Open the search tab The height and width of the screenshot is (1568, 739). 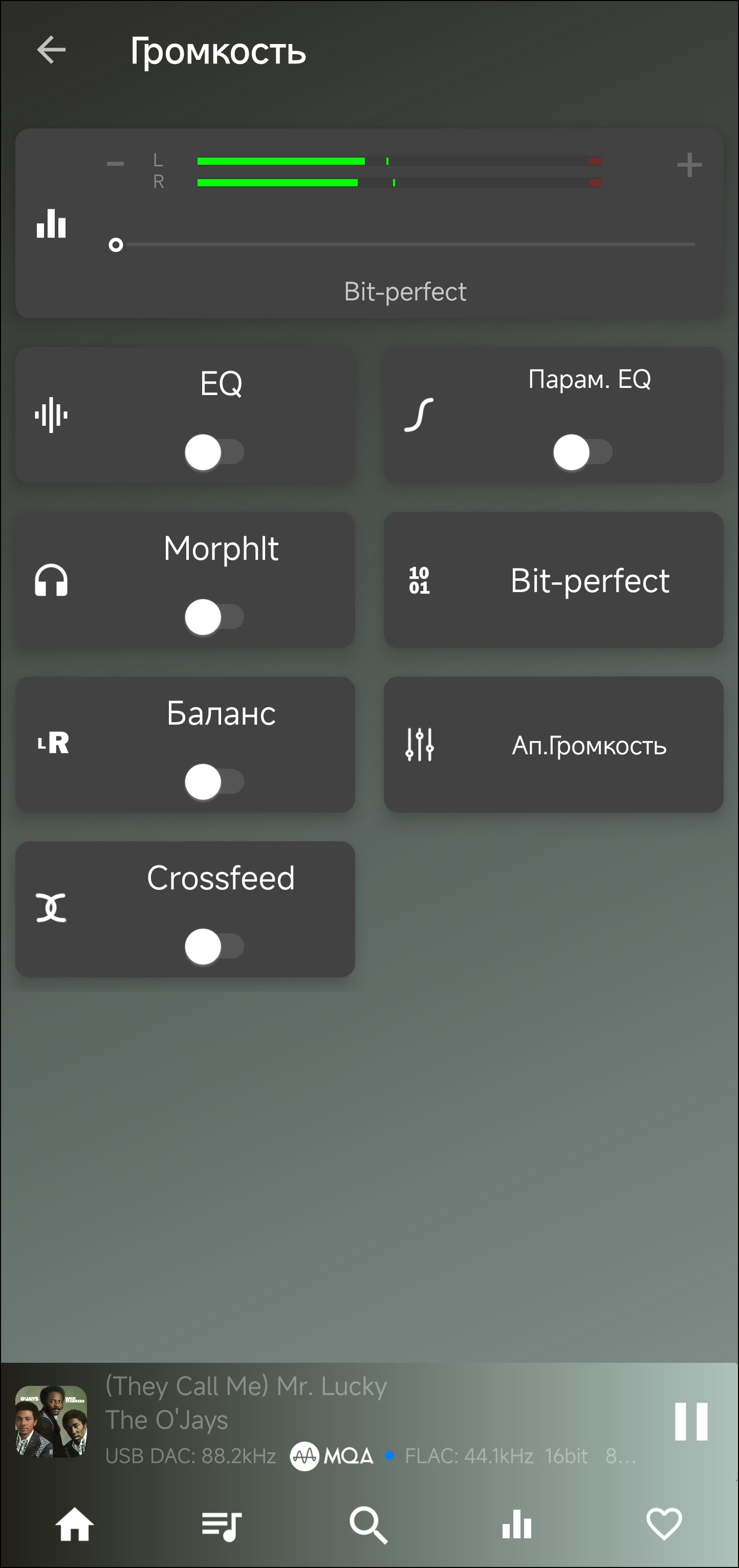coord(369,1526)
